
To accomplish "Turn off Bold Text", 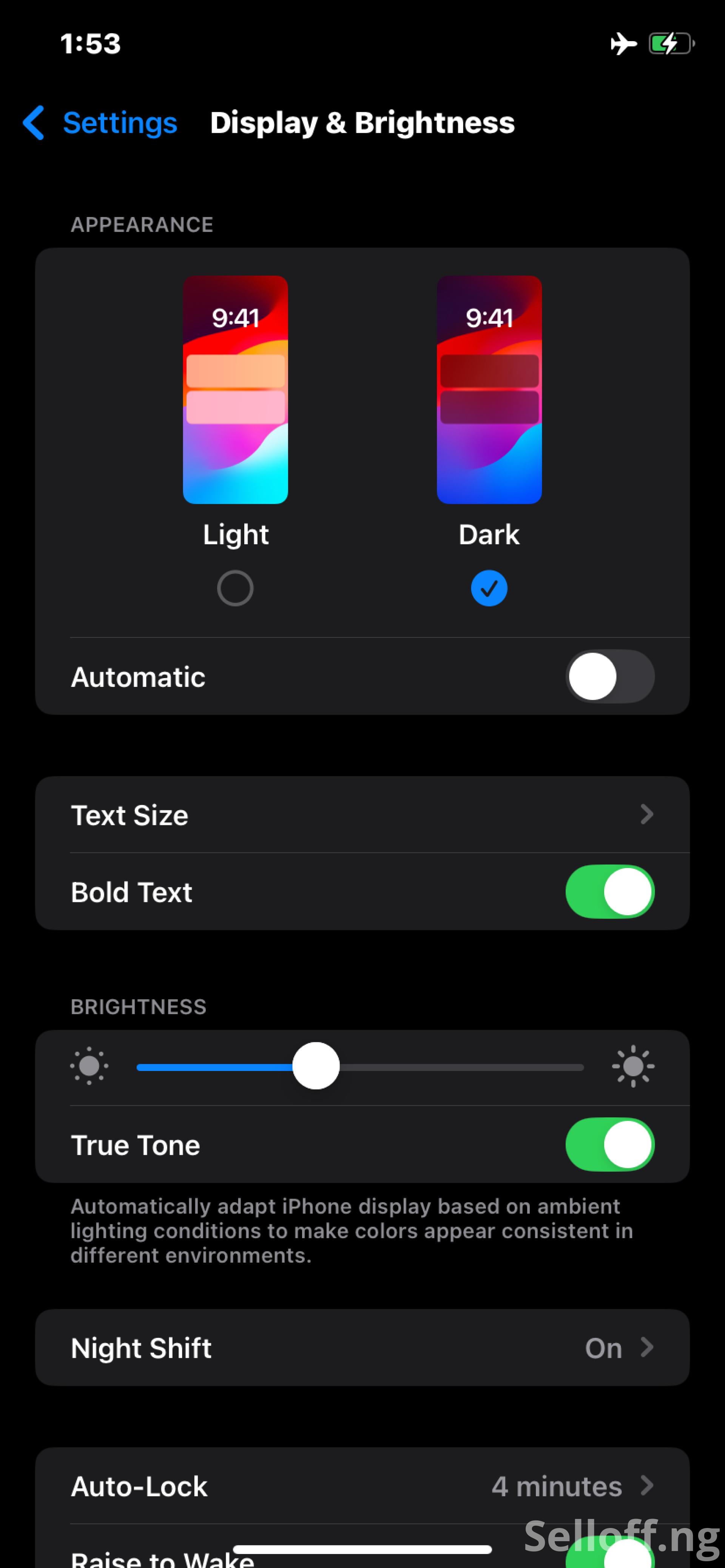I will pos(609,892).
